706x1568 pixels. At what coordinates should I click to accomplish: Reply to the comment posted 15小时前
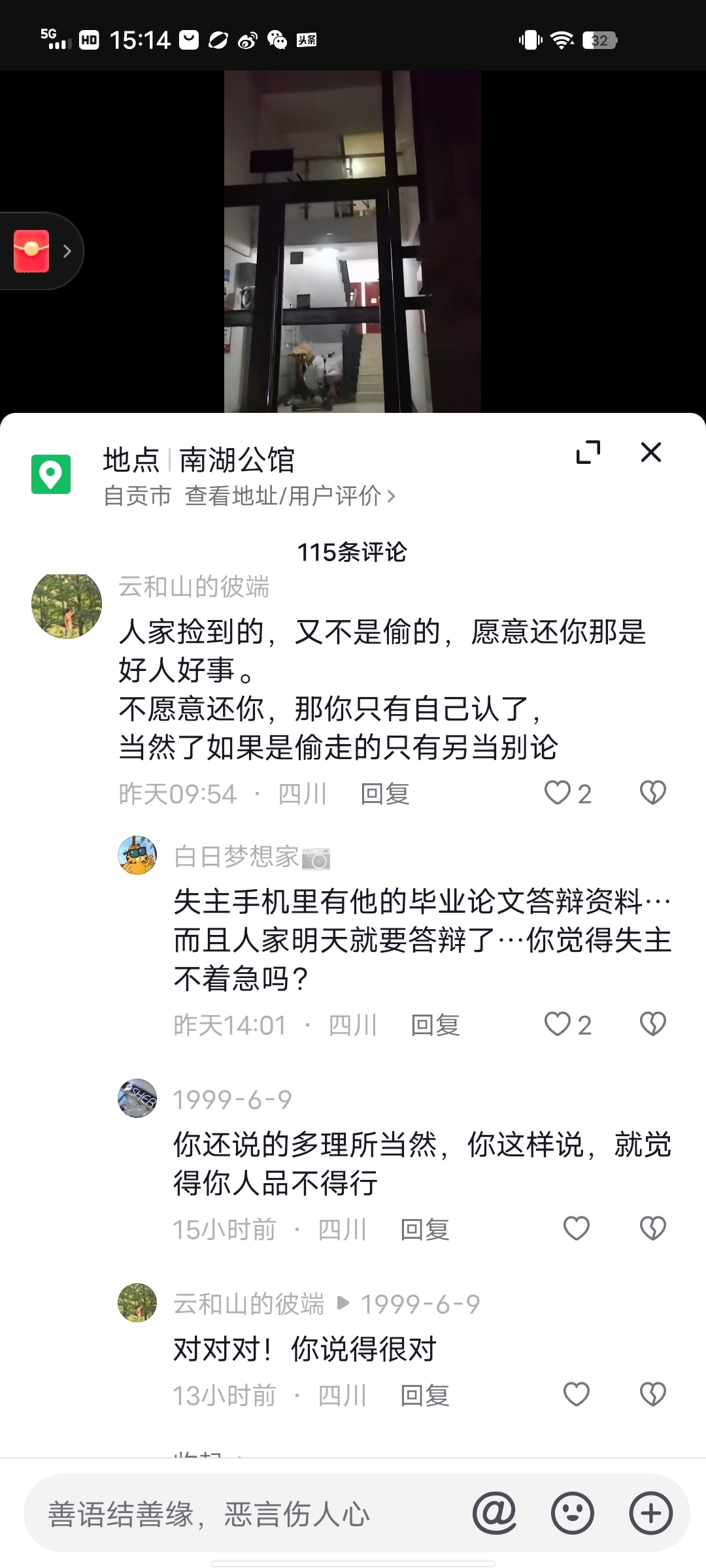click(x=425, y=1230)
